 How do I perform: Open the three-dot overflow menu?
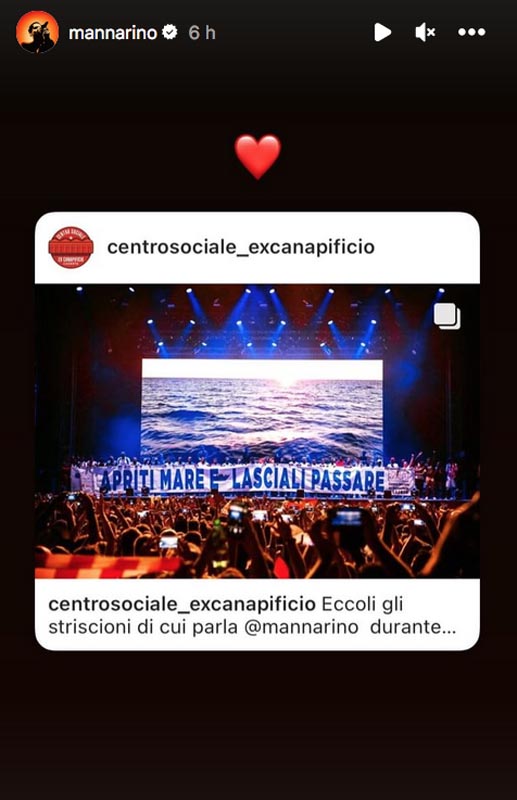(x=472, y=32)
